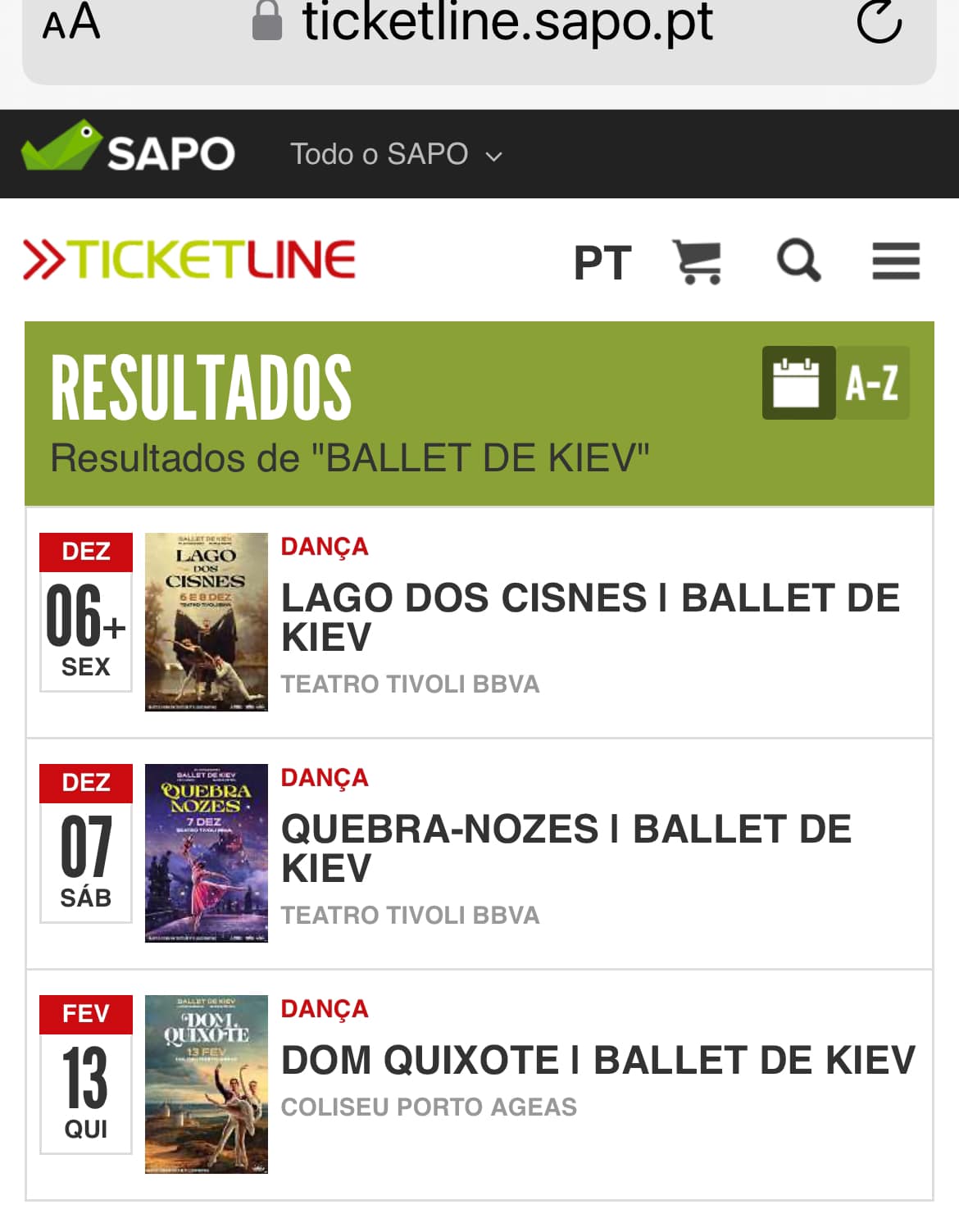Screen dimensions: 959x1232
Task: Open the Ticketline search
Action: [798, 261]
